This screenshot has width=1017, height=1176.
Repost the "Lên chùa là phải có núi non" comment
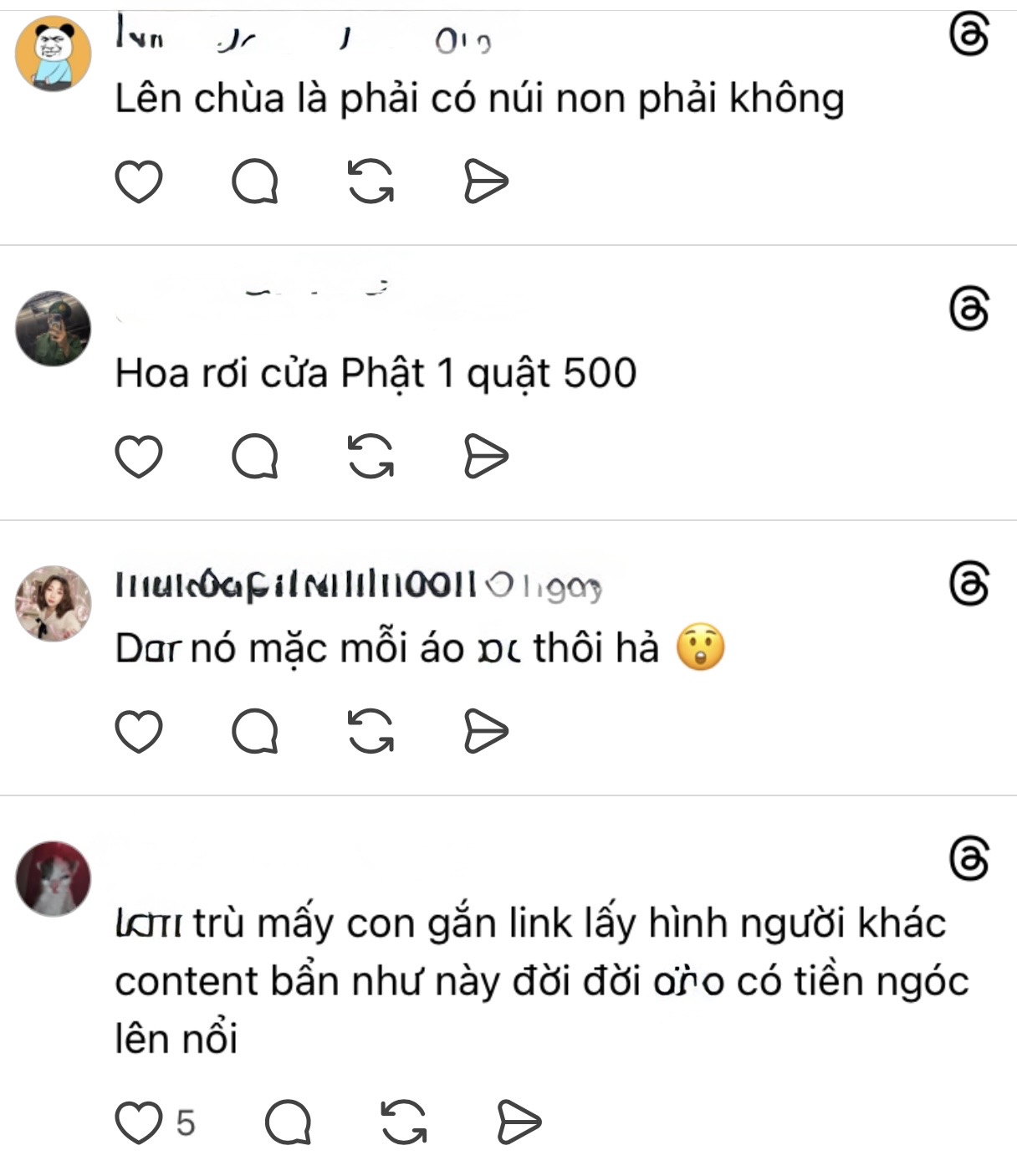pos(371,182)
